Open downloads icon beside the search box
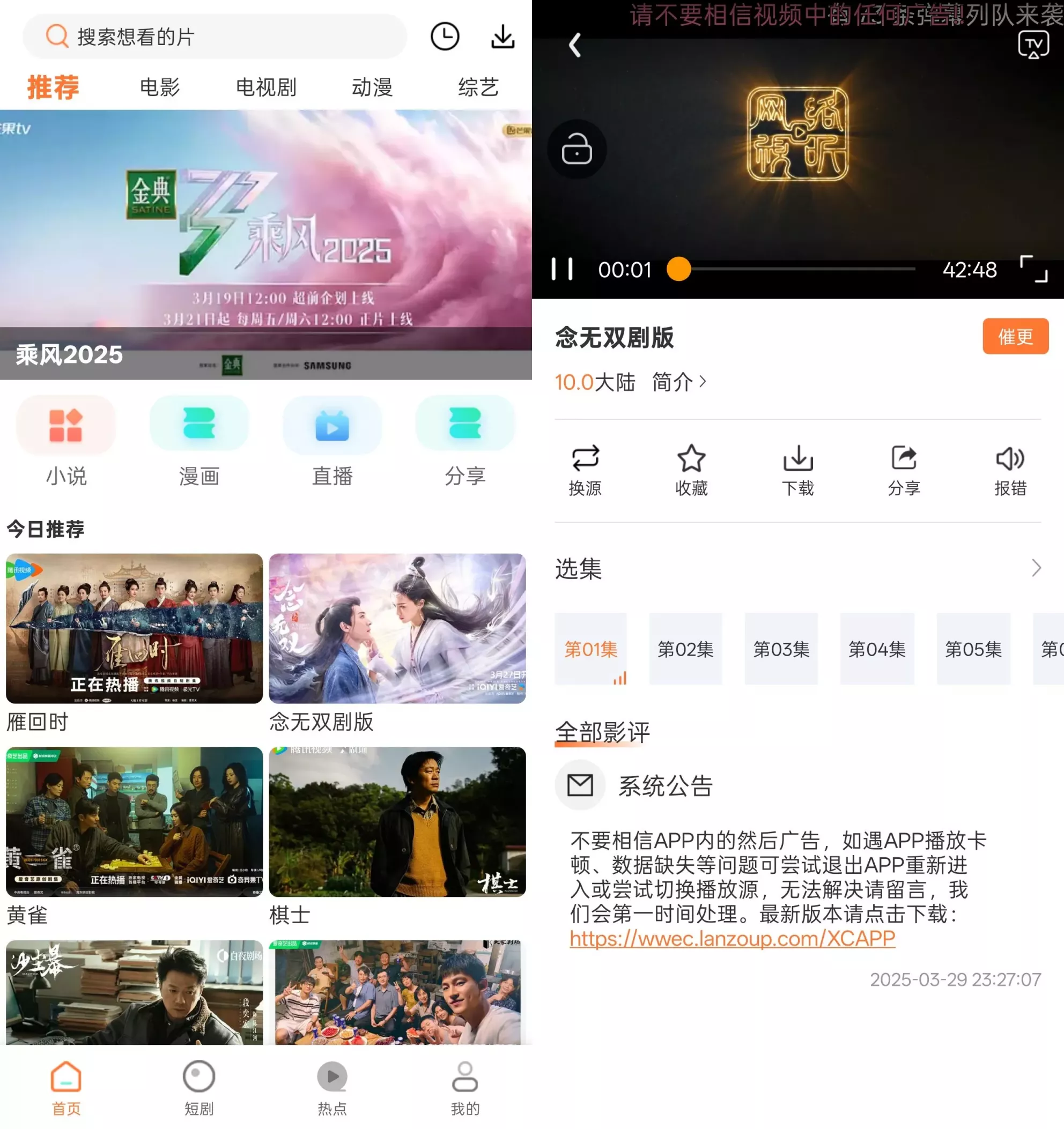The height and width of the screenshot is (1129, 1064). pos(503,37)
